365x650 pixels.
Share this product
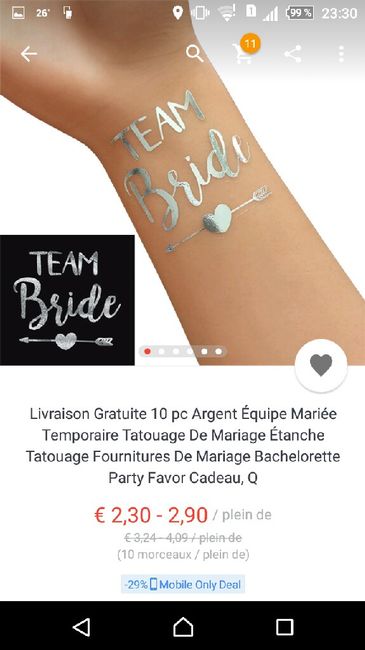292,54
